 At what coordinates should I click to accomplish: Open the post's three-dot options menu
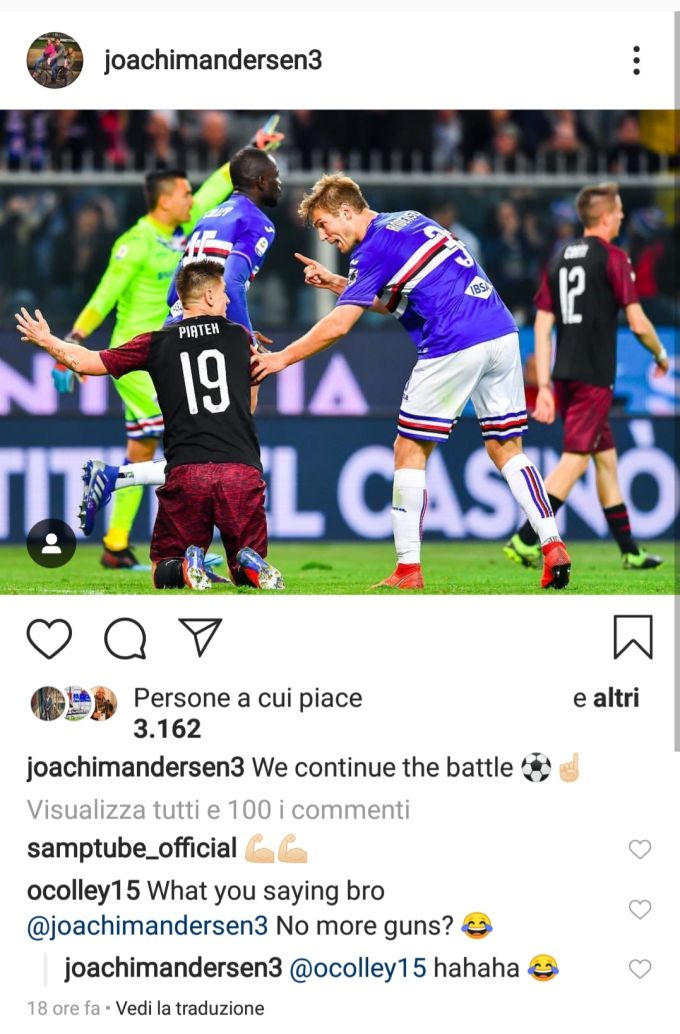click(636, 61)
